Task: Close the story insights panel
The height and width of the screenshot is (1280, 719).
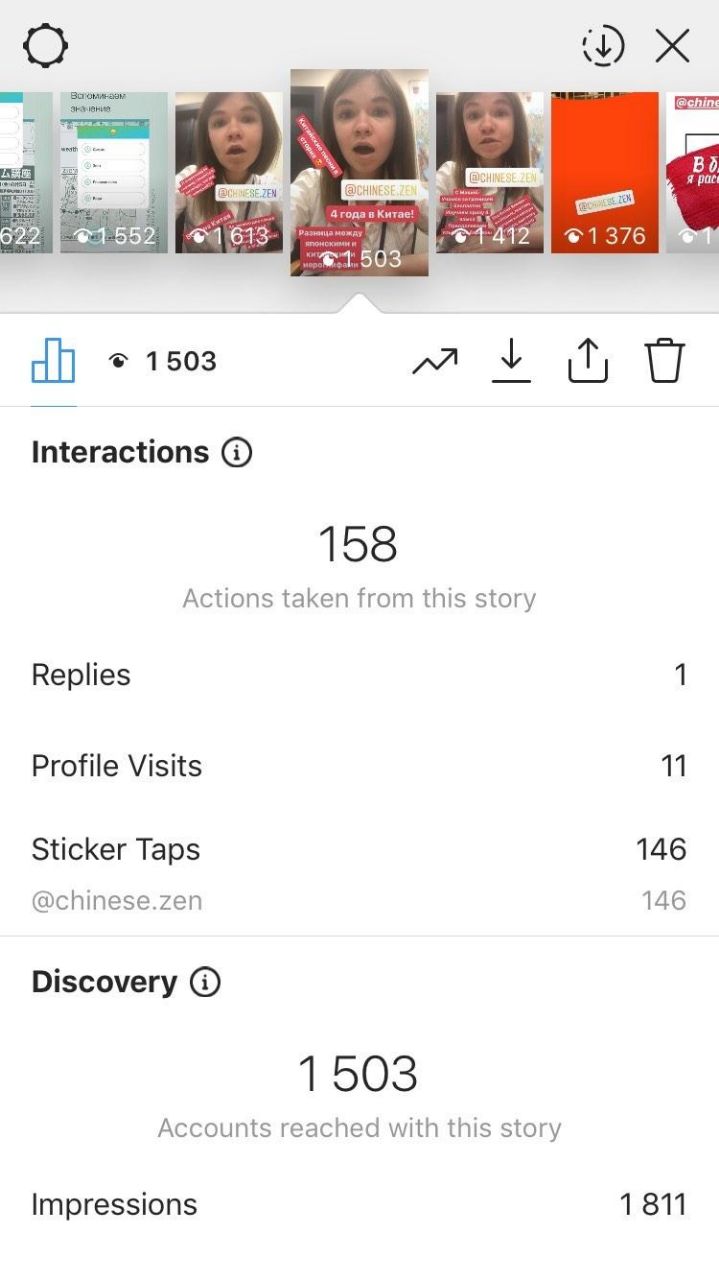Action: click(x=672, y=46)
